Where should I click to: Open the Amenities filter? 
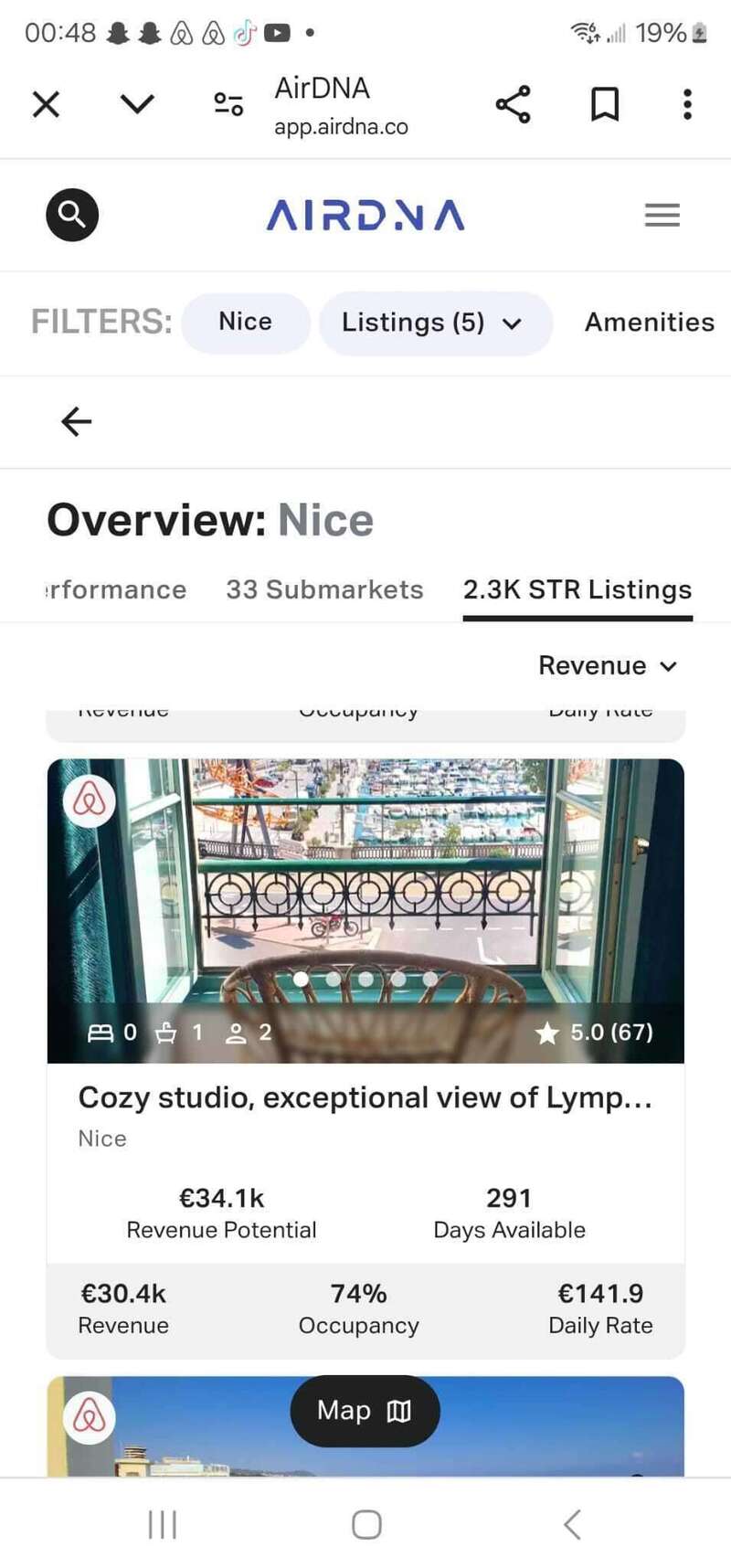[649, 323]
